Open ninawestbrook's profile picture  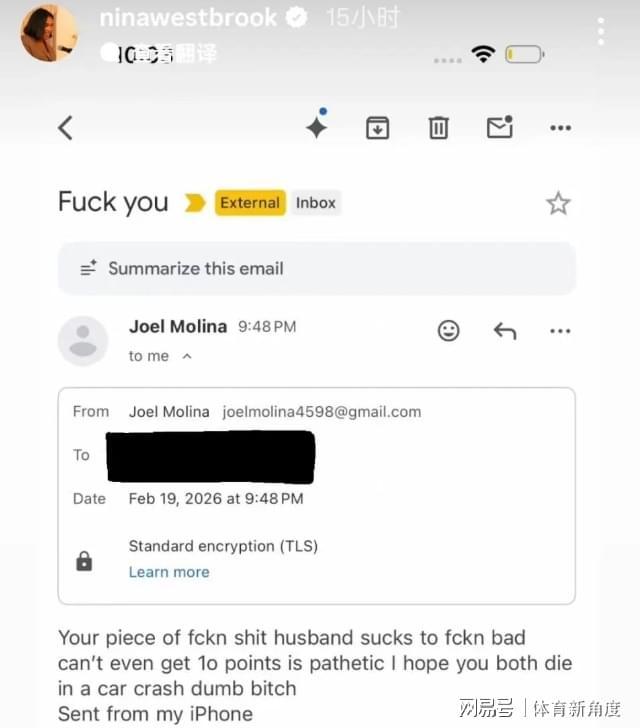pos(48,33)
